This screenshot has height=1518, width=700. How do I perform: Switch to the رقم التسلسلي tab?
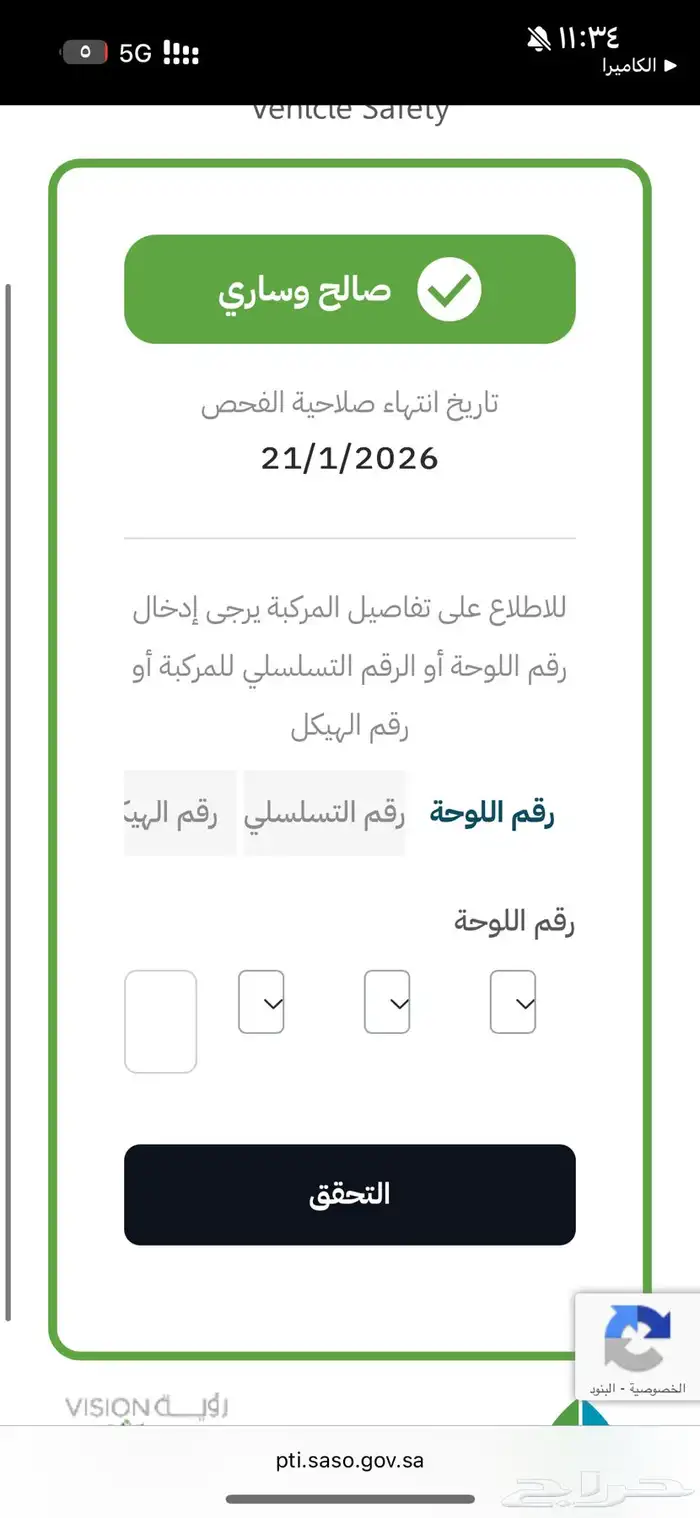tap(324, 813)
